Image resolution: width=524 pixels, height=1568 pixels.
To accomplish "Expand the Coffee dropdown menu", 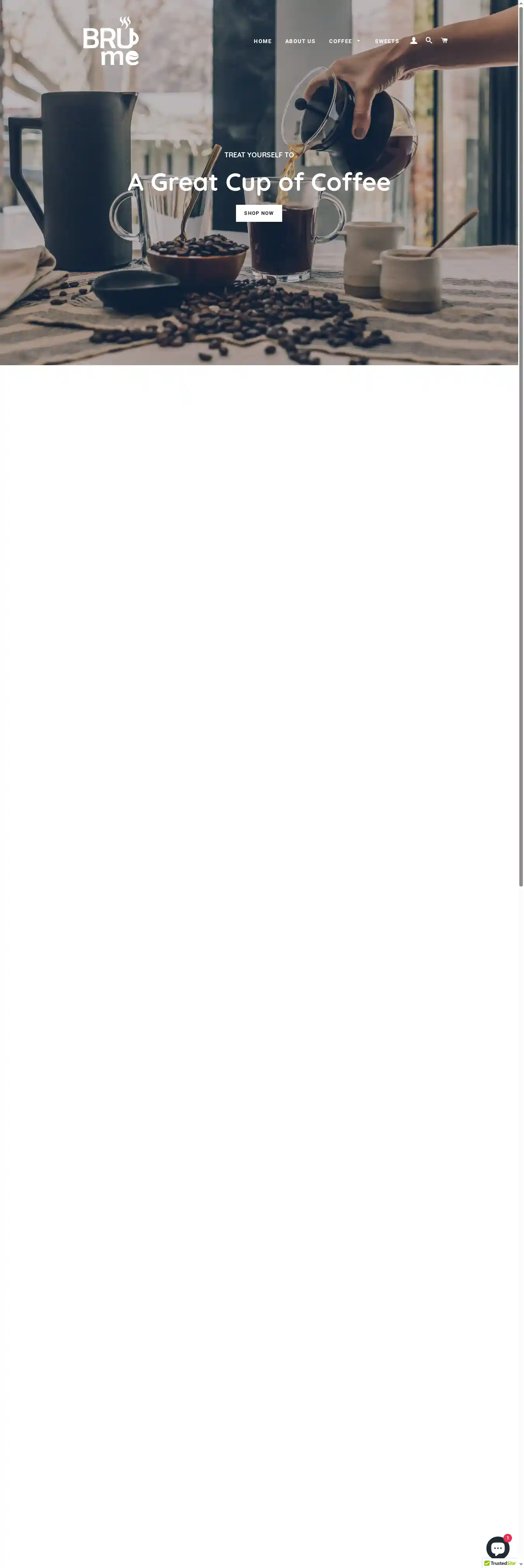I will tap(344, 42).
